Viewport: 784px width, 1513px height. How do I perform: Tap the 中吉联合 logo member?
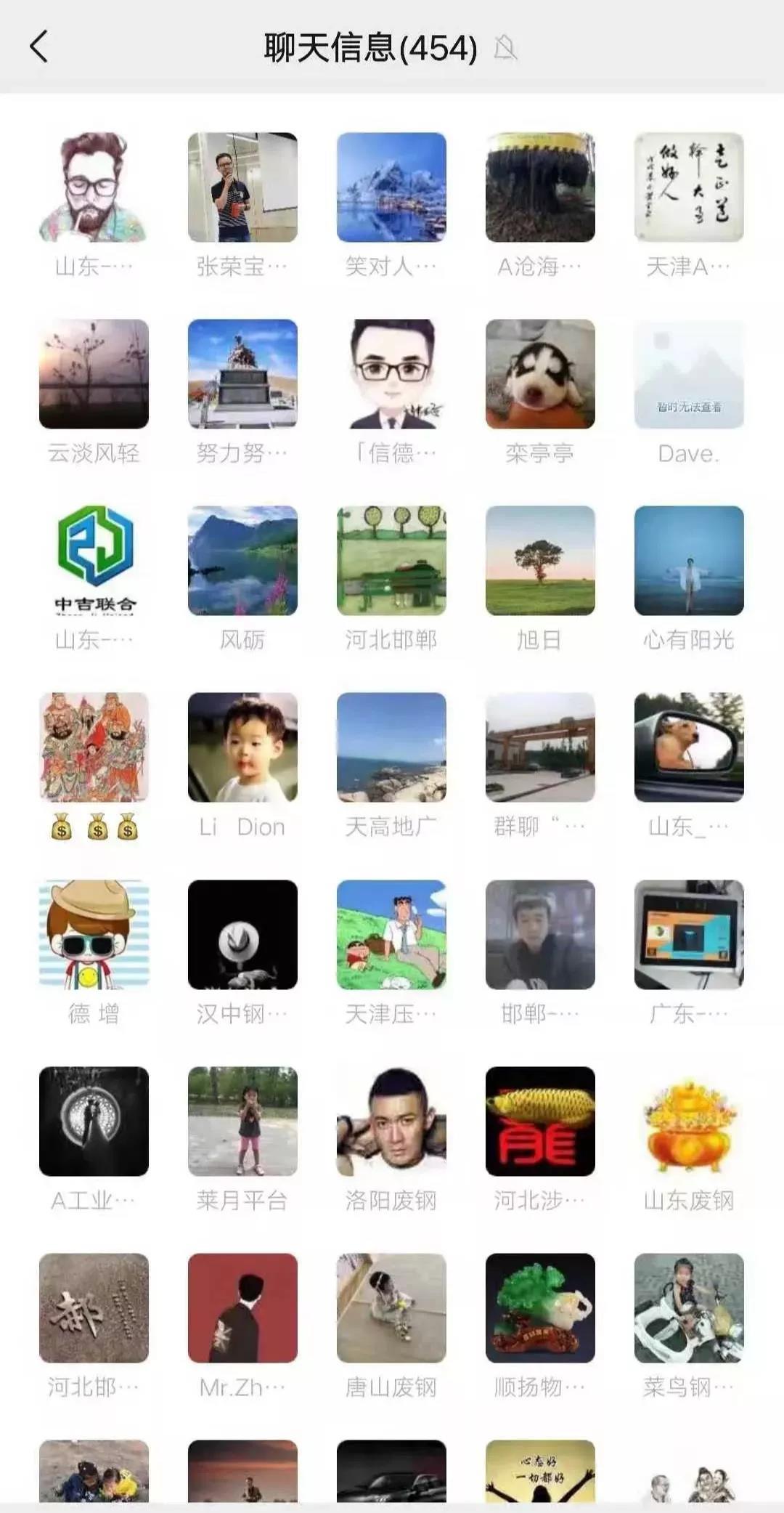tap(94, 561)
